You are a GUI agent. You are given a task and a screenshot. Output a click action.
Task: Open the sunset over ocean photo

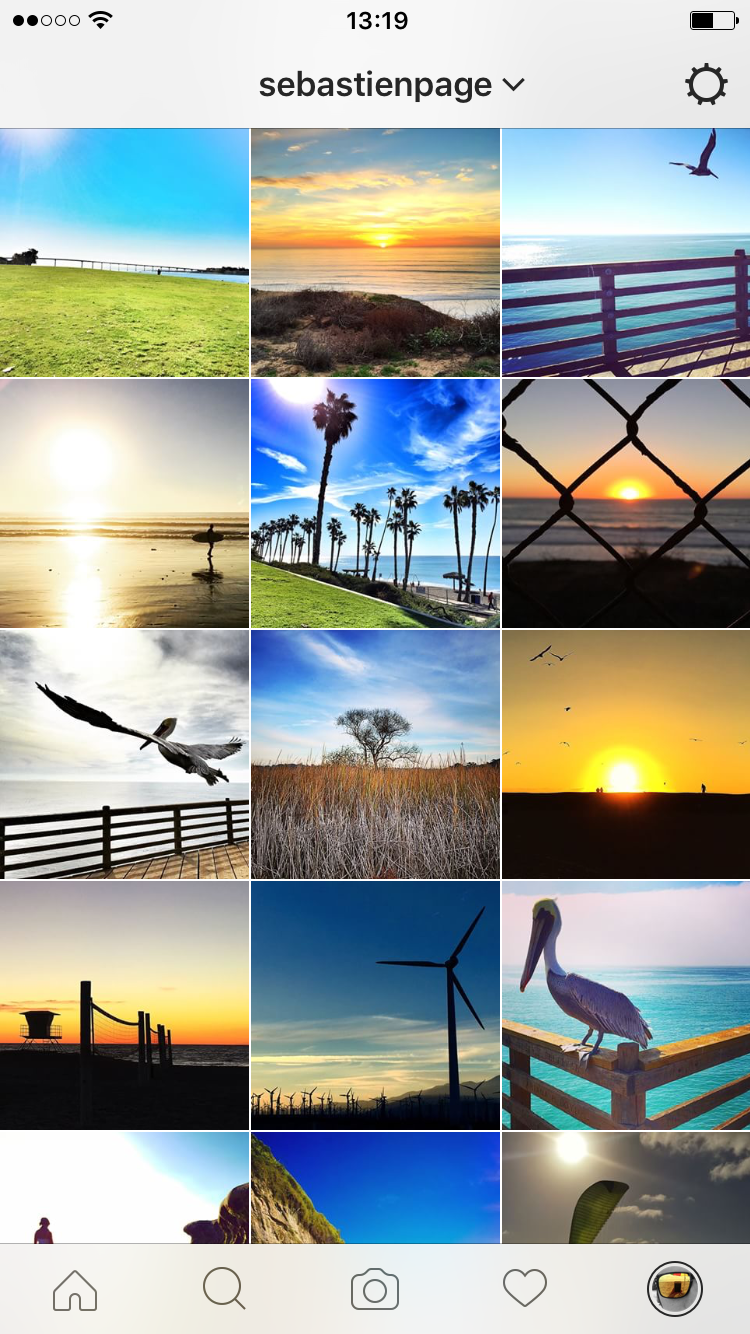[374, 250]
